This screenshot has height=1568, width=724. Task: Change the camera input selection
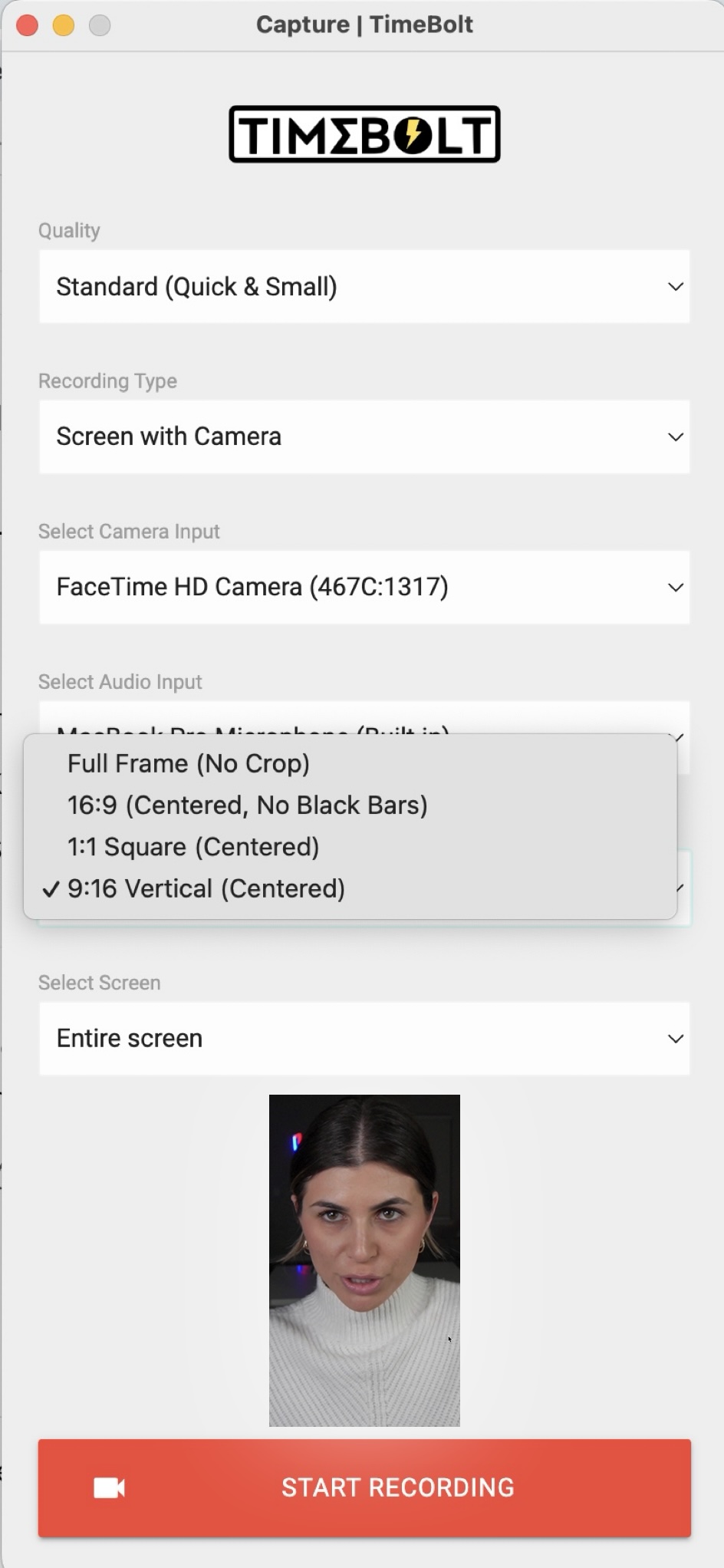coord(364,587)
